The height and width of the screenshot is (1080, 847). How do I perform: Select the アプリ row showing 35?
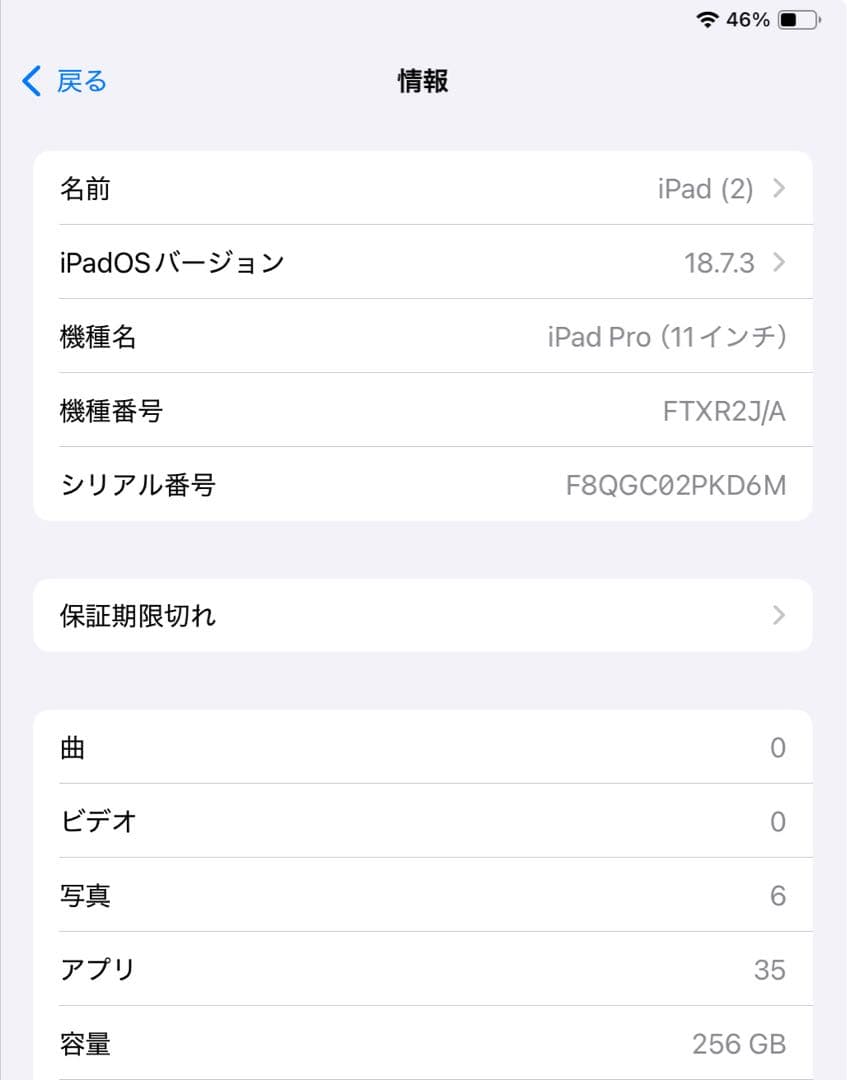click(423, 969)
